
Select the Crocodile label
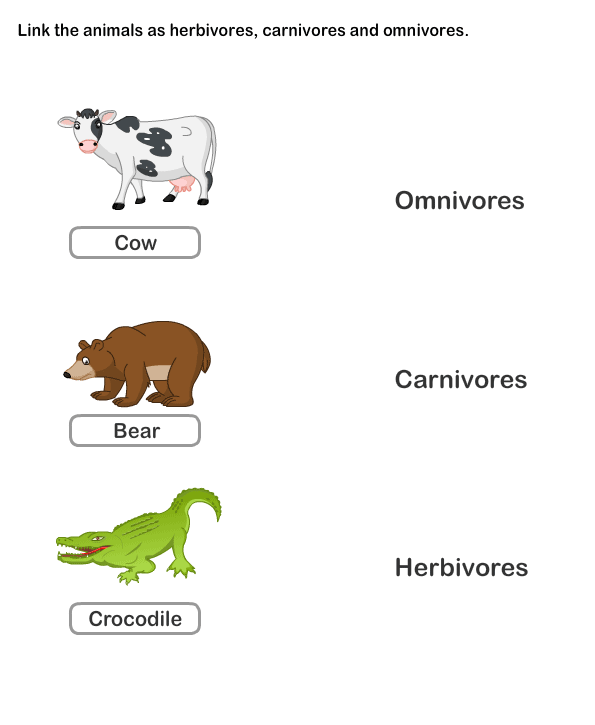click(135, 619)
